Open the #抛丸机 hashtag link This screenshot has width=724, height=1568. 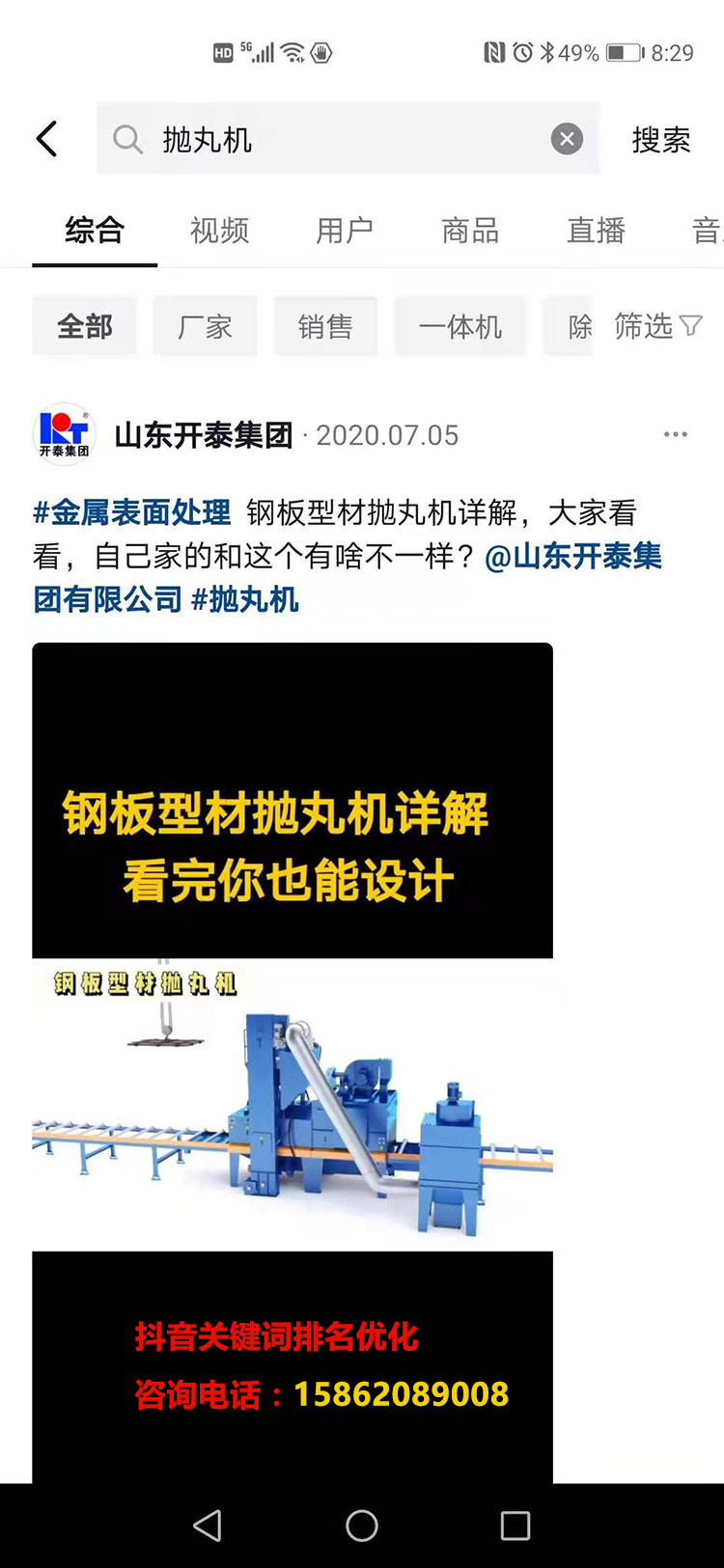point(245,599)
